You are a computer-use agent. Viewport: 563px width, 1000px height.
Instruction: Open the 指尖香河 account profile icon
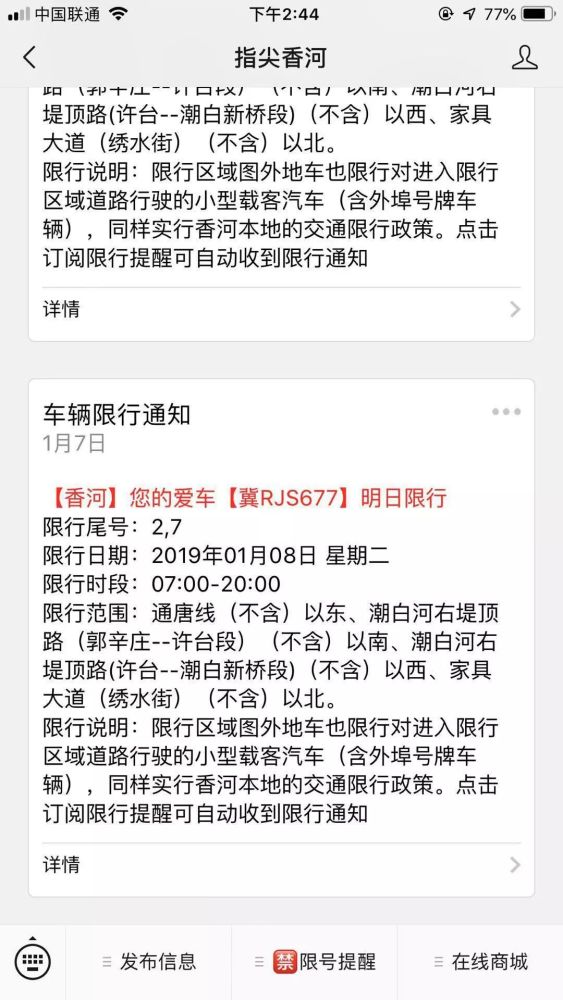pyautogui.click(x=524, y=57)
